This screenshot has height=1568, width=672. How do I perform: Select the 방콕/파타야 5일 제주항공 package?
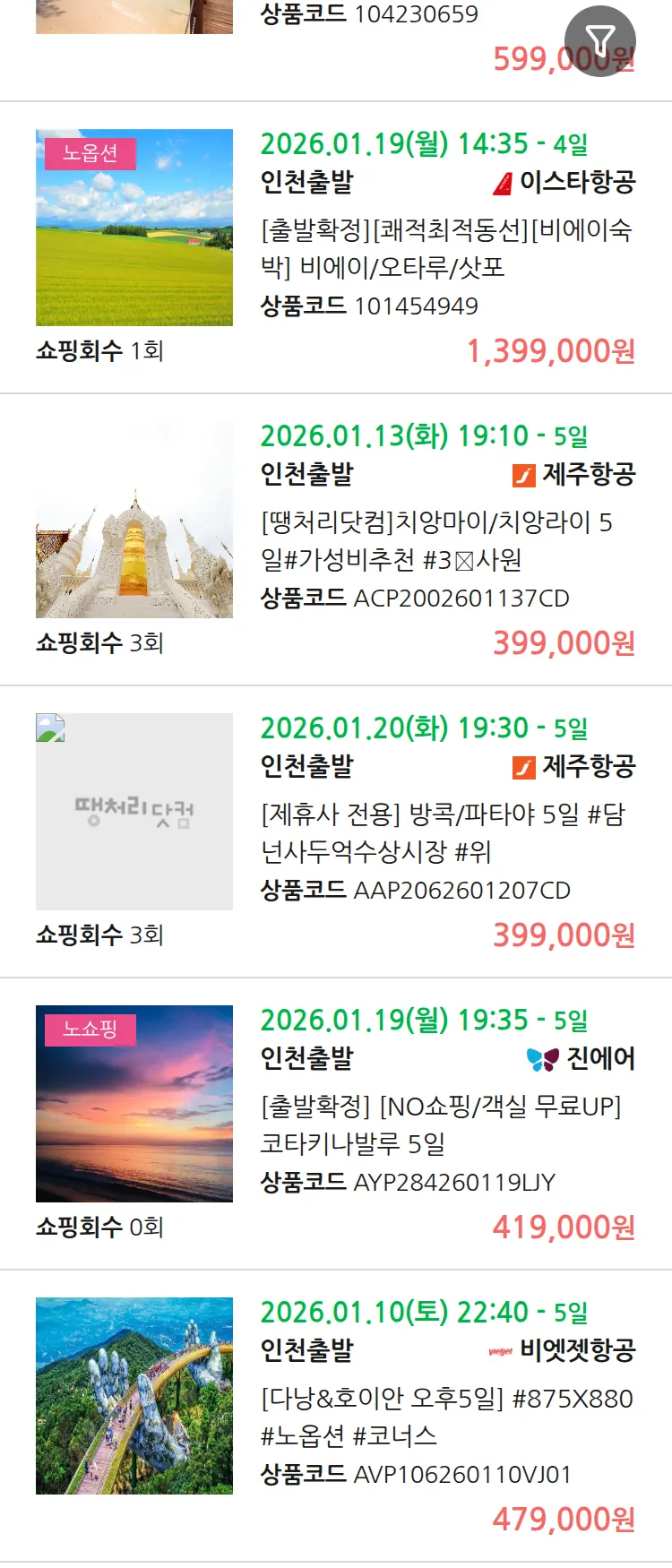443,833
